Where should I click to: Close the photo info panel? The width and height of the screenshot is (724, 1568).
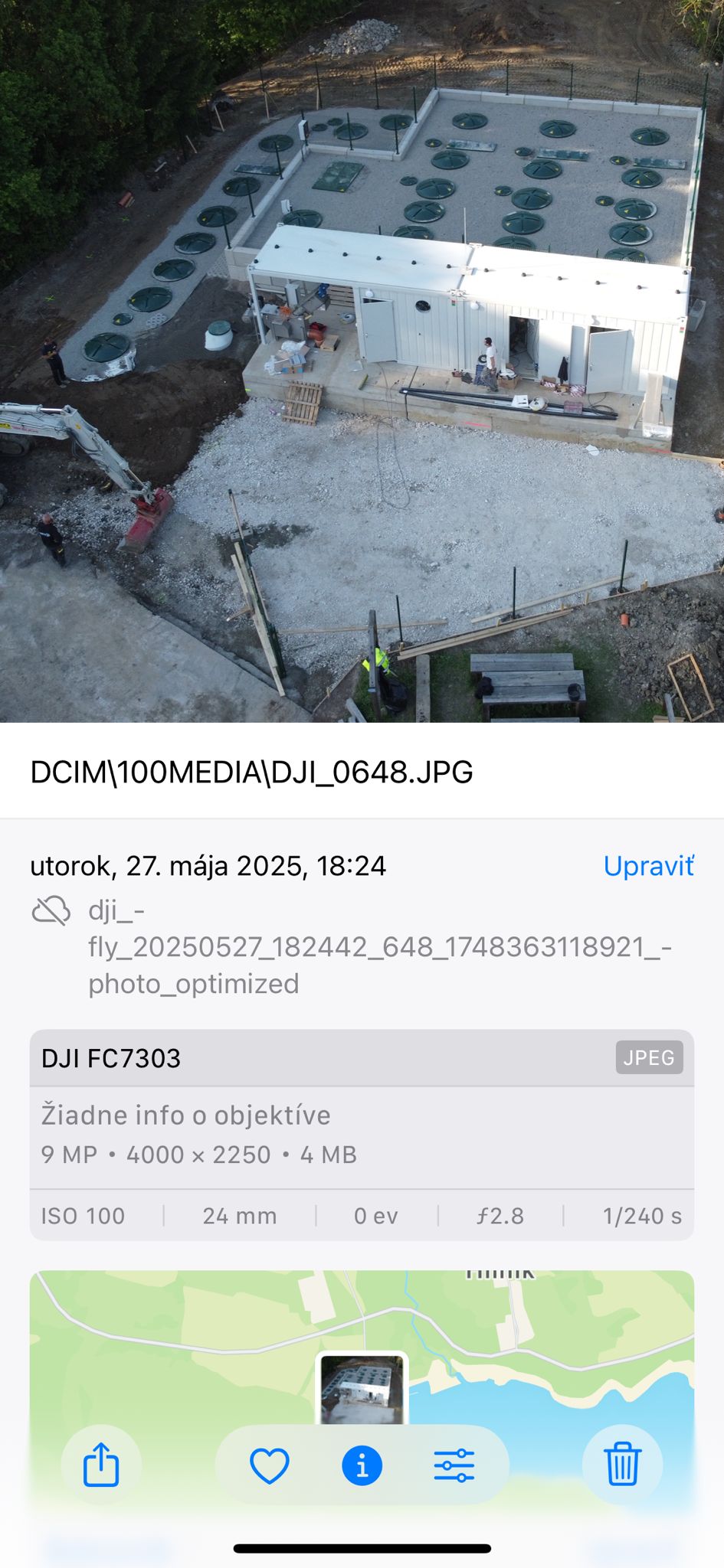(x=362, y=1465)
